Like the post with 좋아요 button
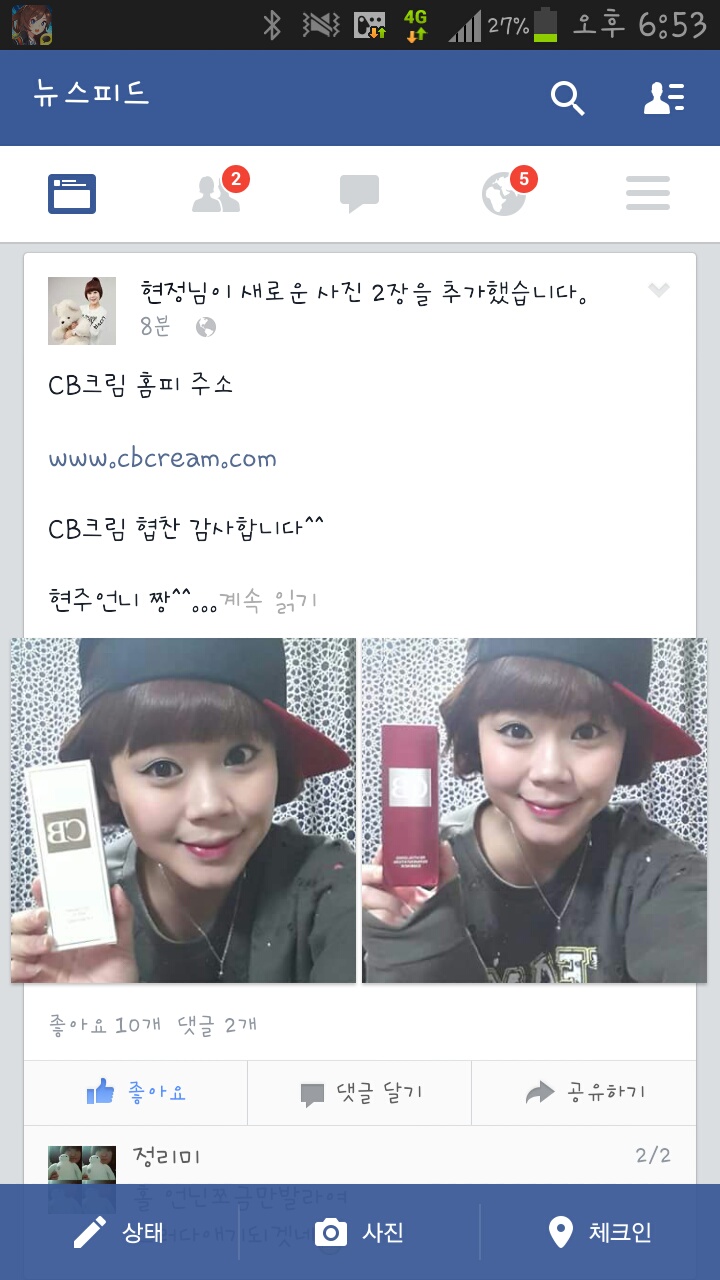 tap(136, 1093)
